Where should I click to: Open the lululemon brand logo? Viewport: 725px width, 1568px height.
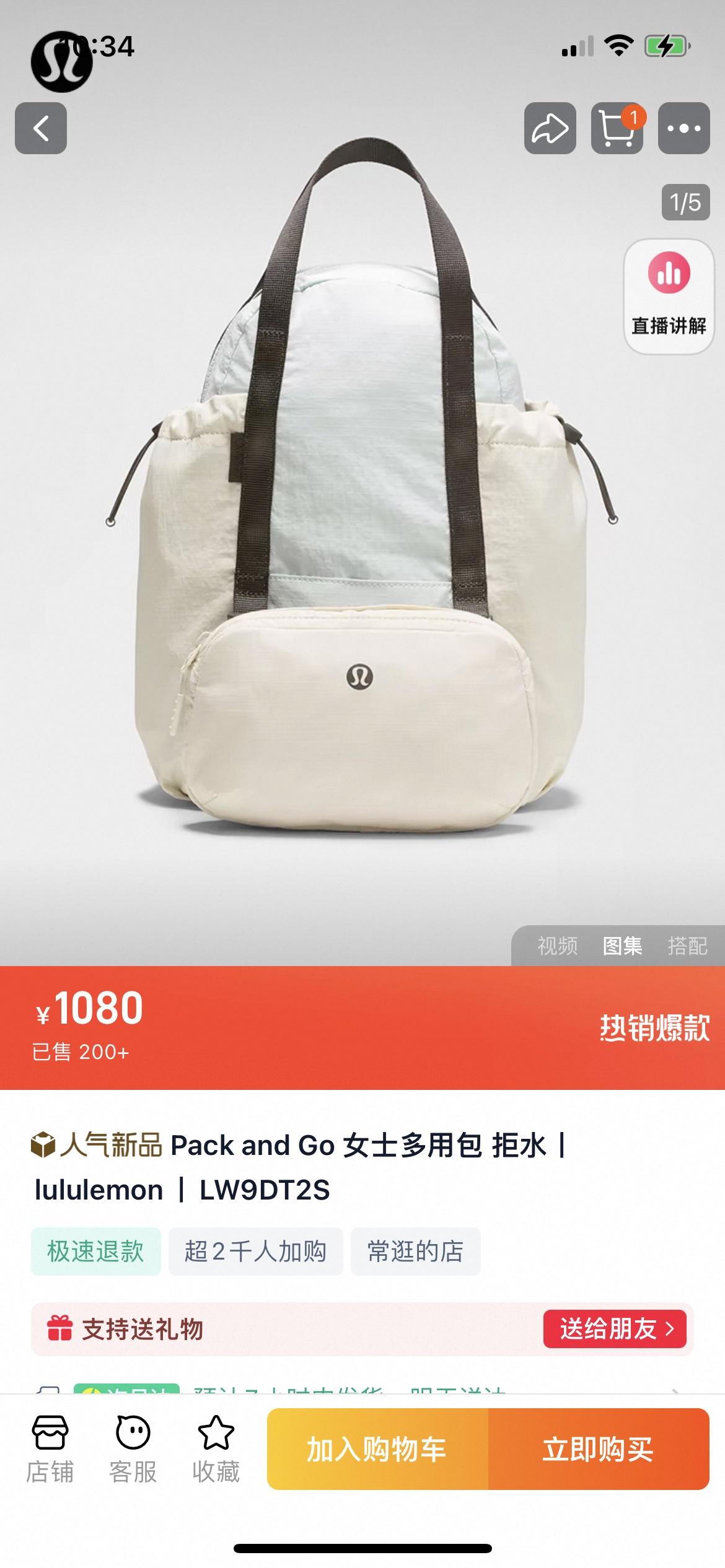tap(61, 62)
